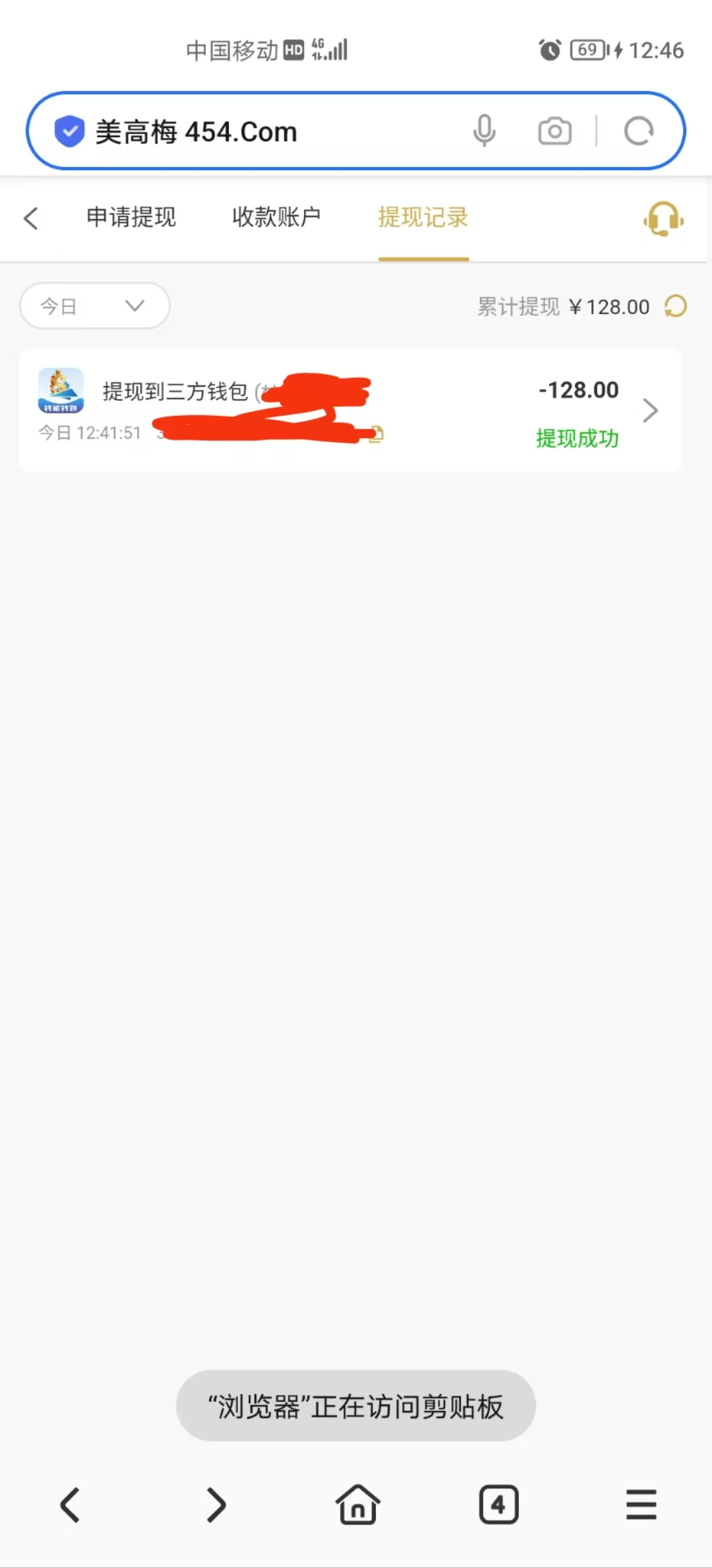Tap the 累计提现 ¥128.00 text
The width and height of the screenshot is (712, 1568).
pyautogui.click(x=564, y=305)
